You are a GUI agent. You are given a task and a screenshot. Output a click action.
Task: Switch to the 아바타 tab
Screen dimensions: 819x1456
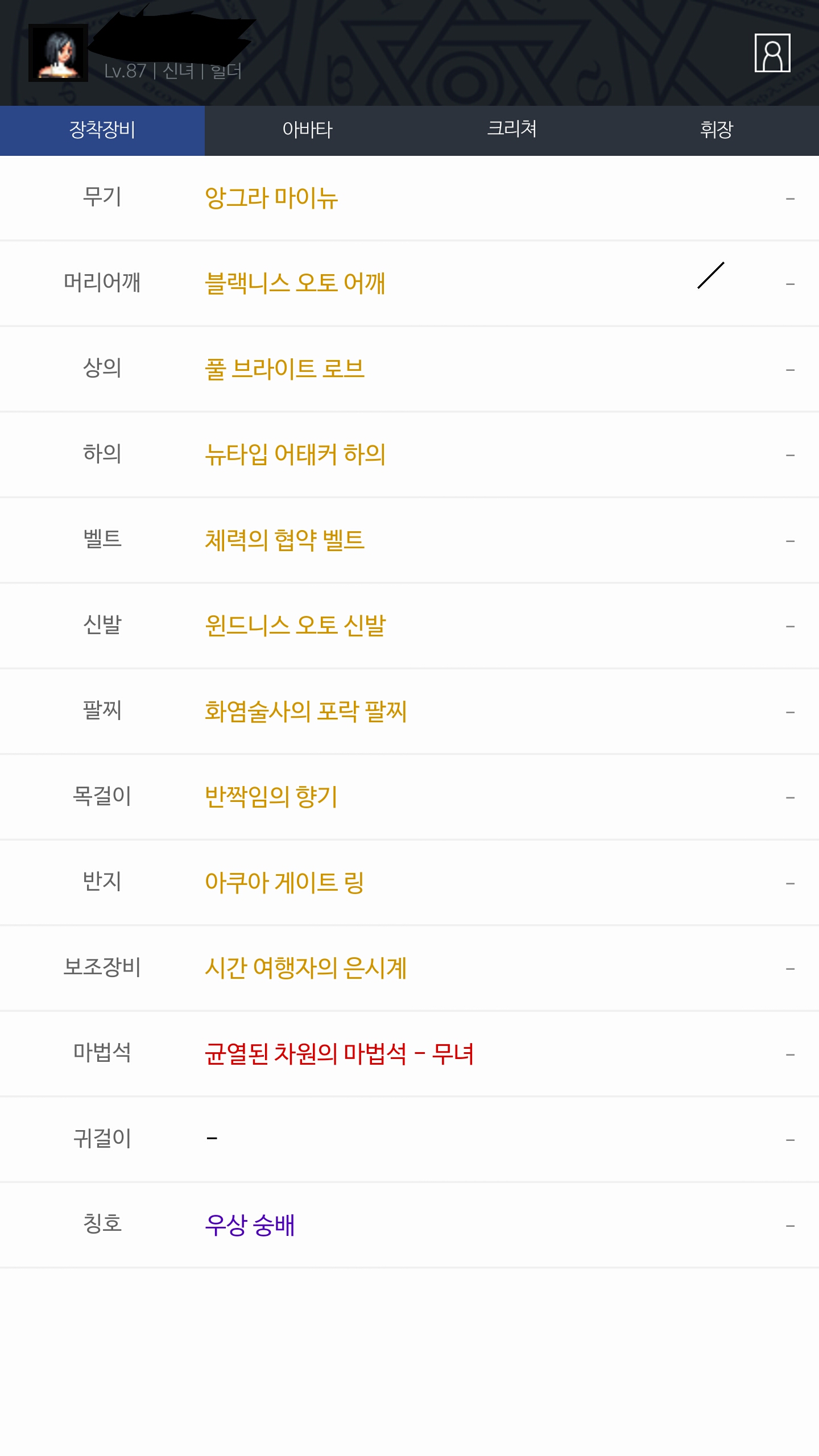307,130
